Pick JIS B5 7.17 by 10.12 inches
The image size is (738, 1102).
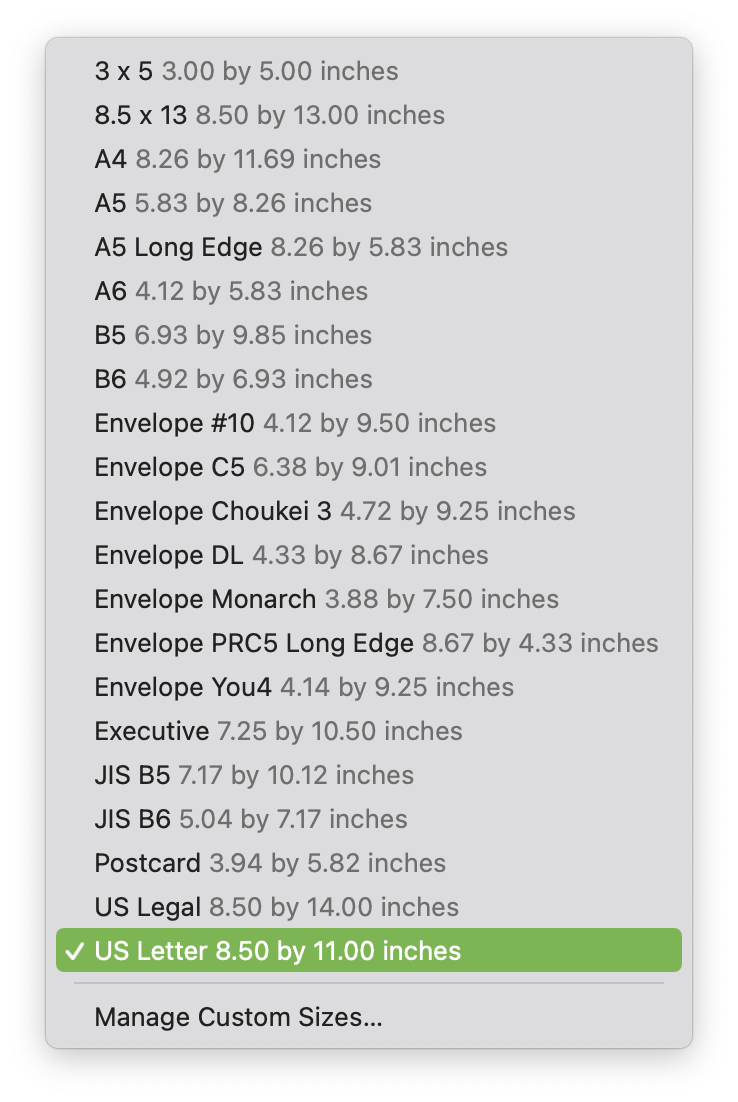pyautogui.click(x=369, y=775)
